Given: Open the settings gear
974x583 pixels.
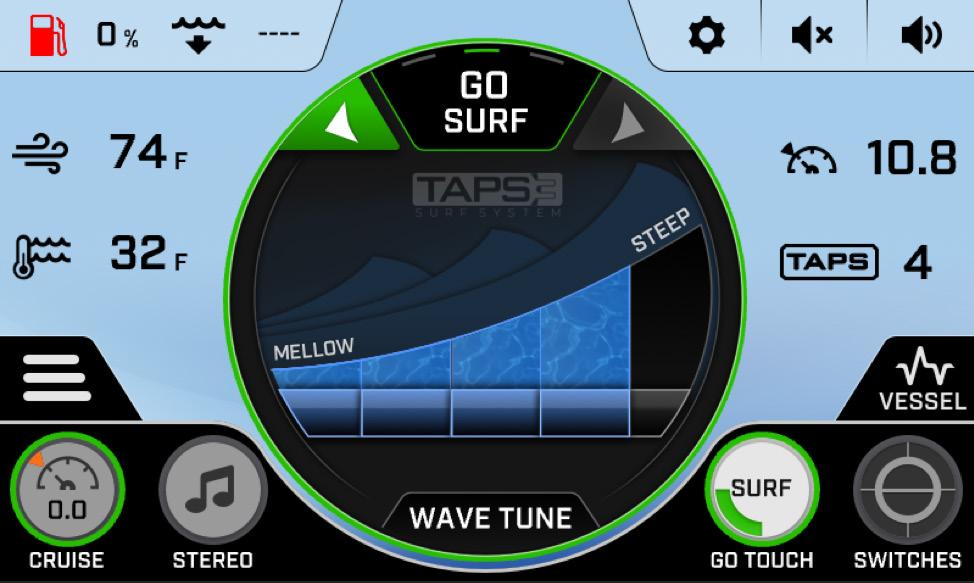Looking at the screenshot, I should [x=708, y=36].
